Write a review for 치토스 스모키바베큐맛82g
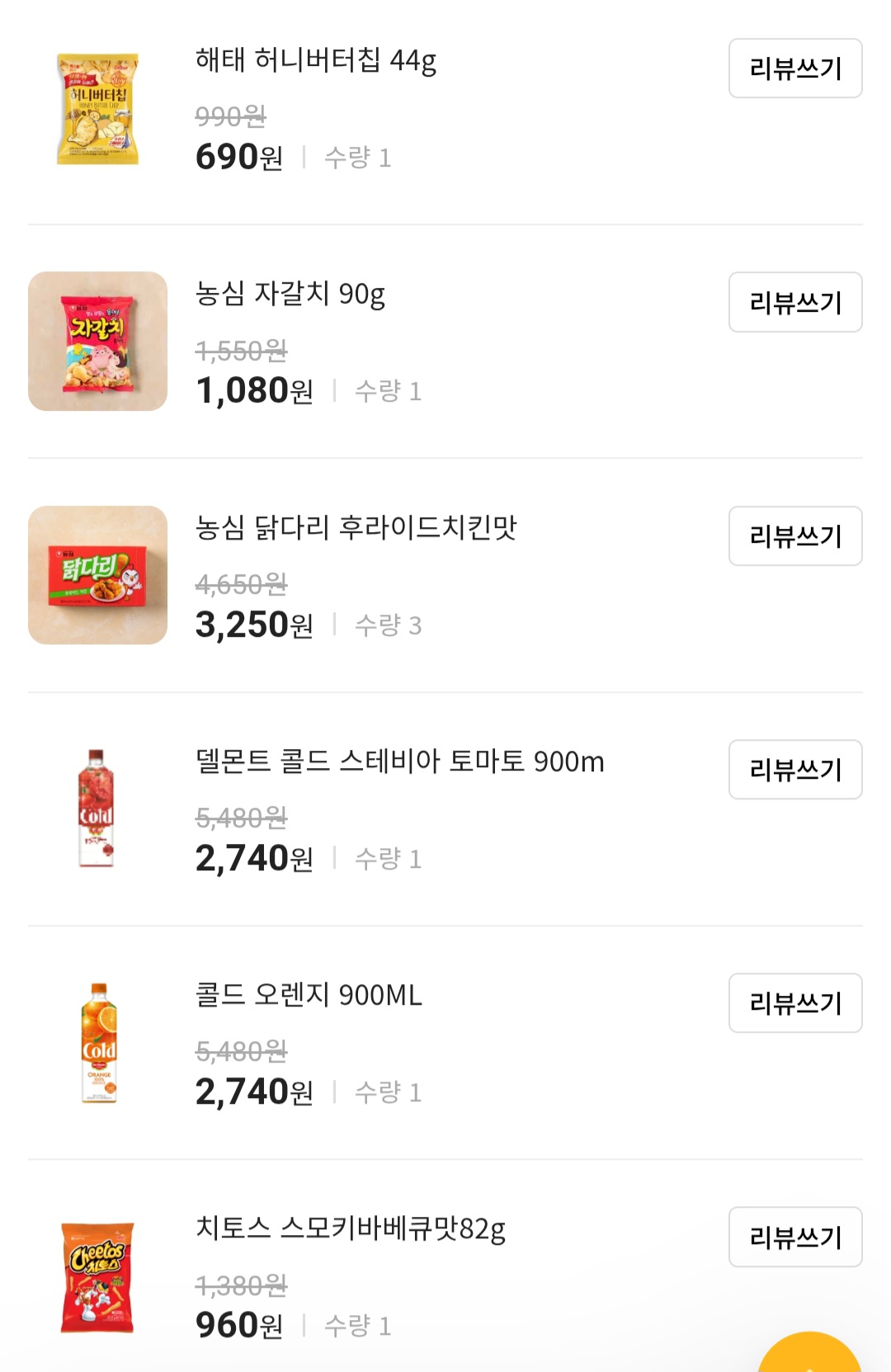This screenshot has height=1372, width=891. point(794,1238)
